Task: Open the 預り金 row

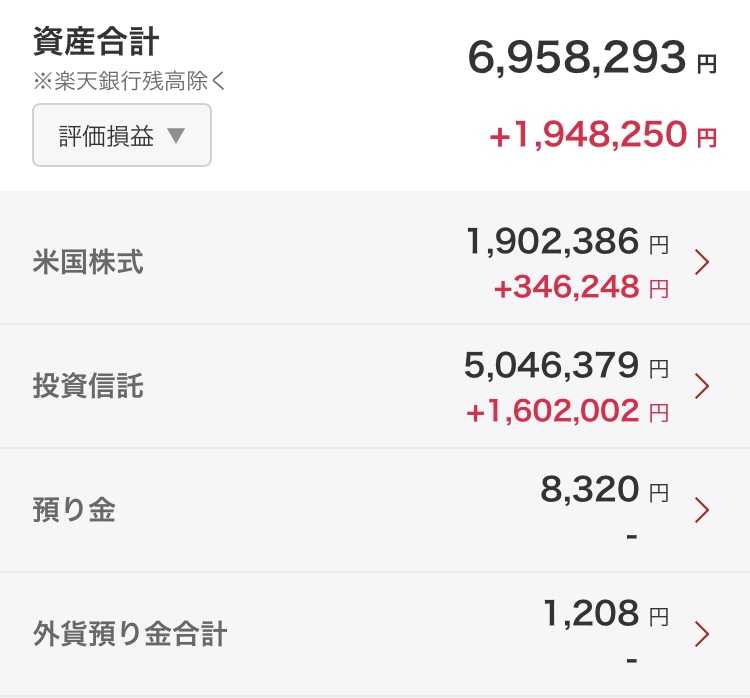Action: [x=375, y=510]
